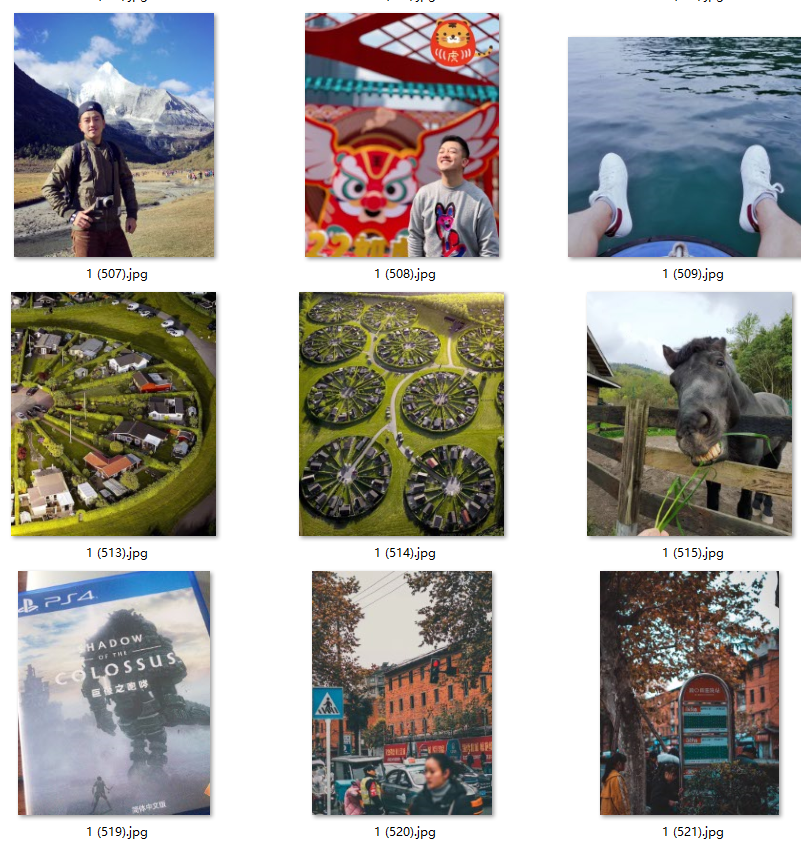Select the horse photo 1 (515).jpg
The width and height of the screenshot is (801, 843).
(x=689, y=414)
